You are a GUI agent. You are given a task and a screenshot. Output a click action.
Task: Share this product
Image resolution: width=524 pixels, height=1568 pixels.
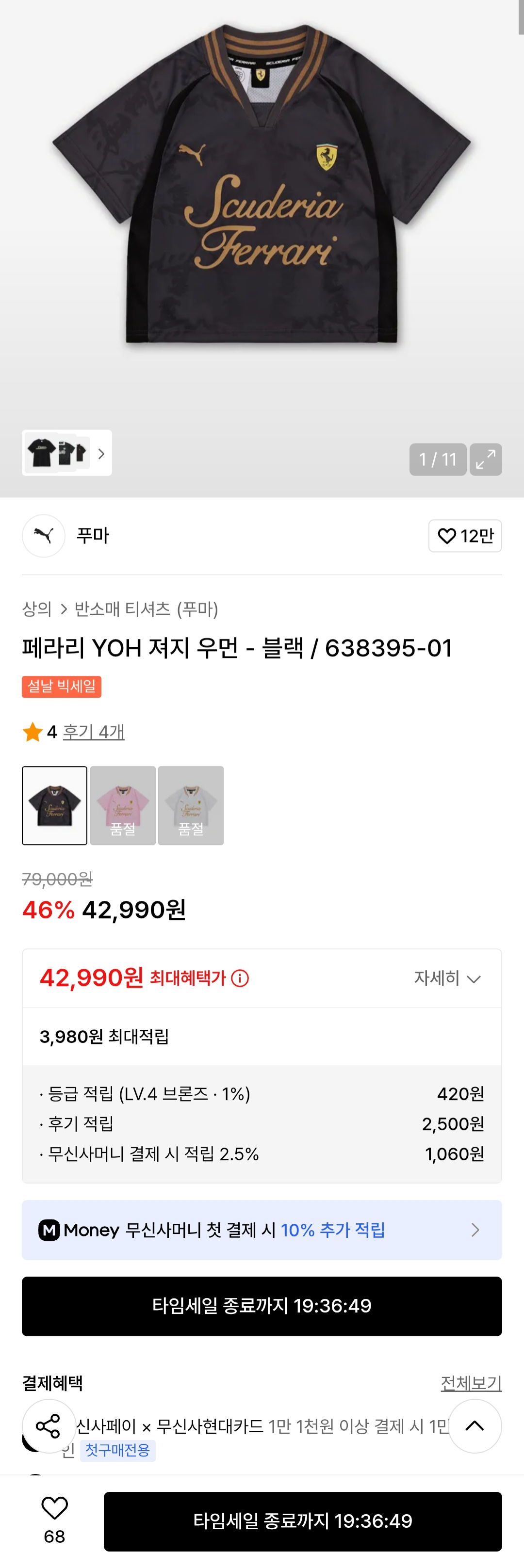point(48,1425)
